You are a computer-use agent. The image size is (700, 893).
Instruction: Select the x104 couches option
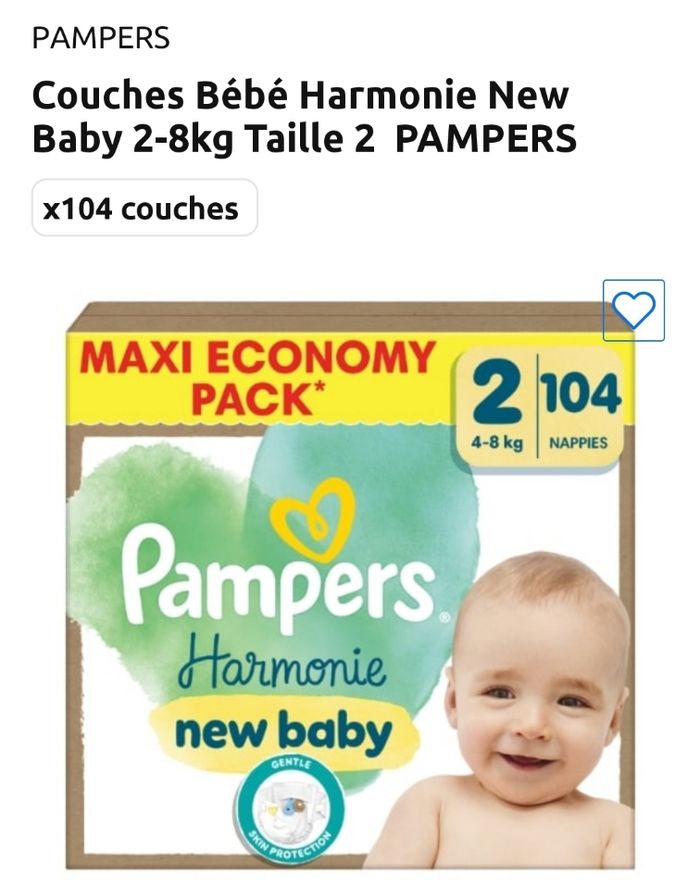click(x=144, y=208)
